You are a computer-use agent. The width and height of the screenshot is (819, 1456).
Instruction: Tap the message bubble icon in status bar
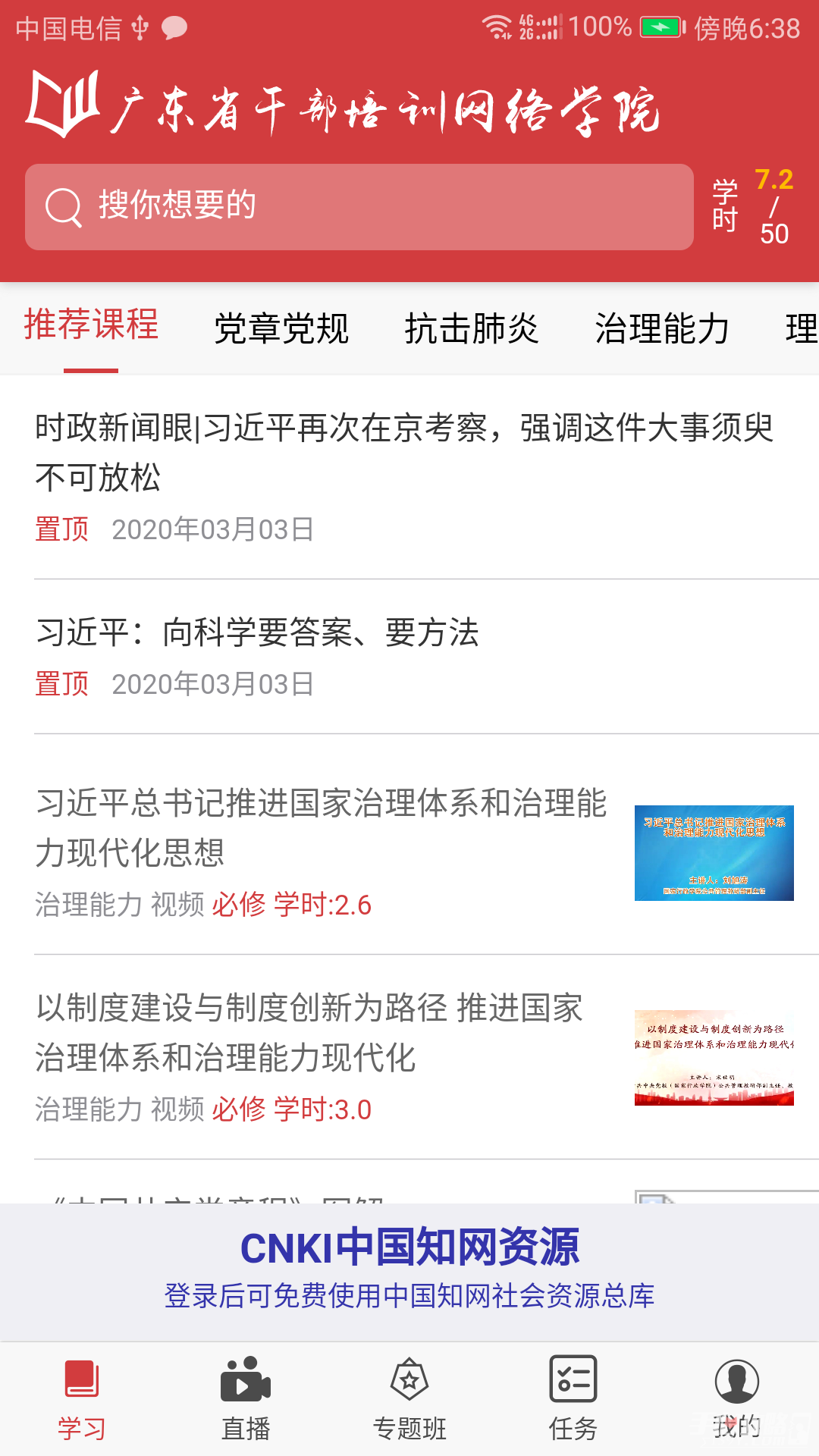coord(173,28)
